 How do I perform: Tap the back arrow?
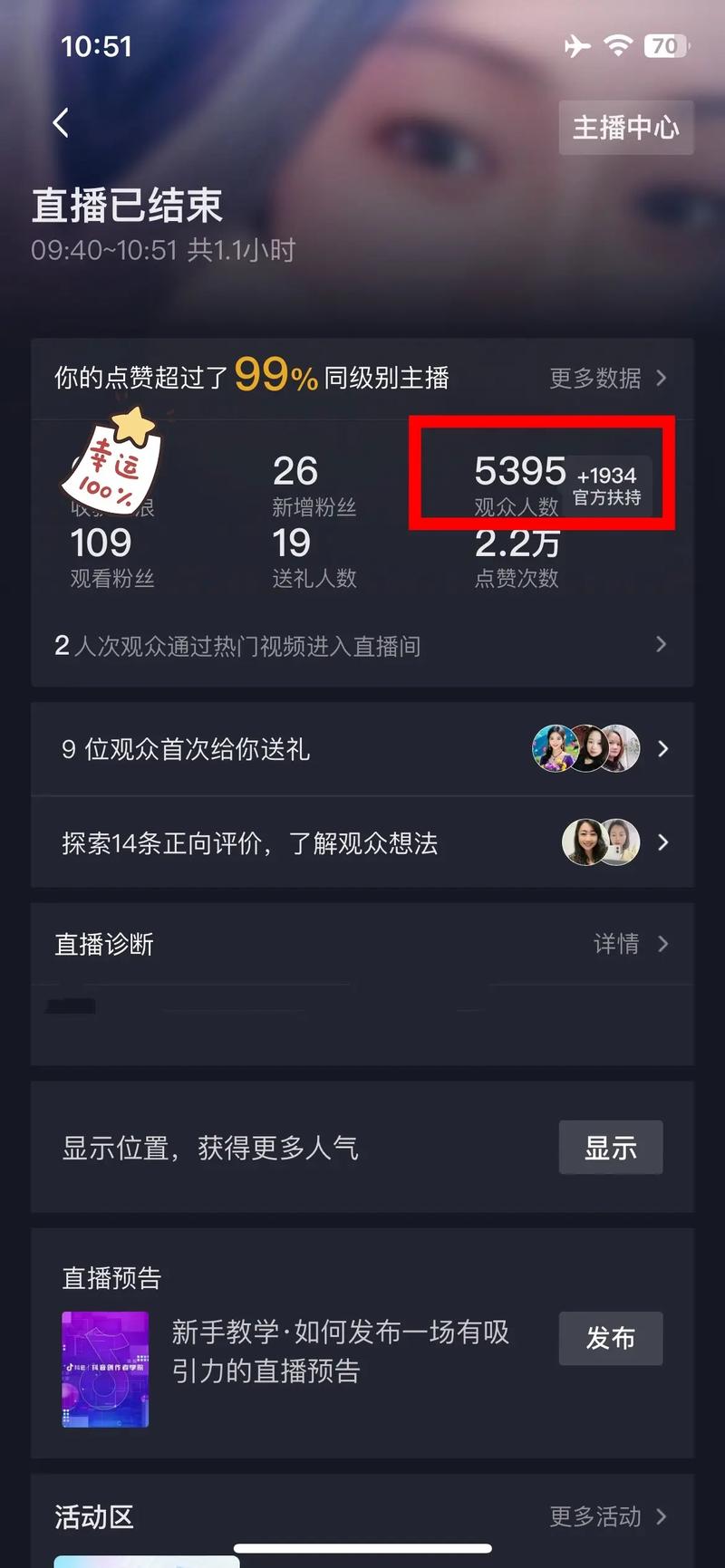click(61, 123)
